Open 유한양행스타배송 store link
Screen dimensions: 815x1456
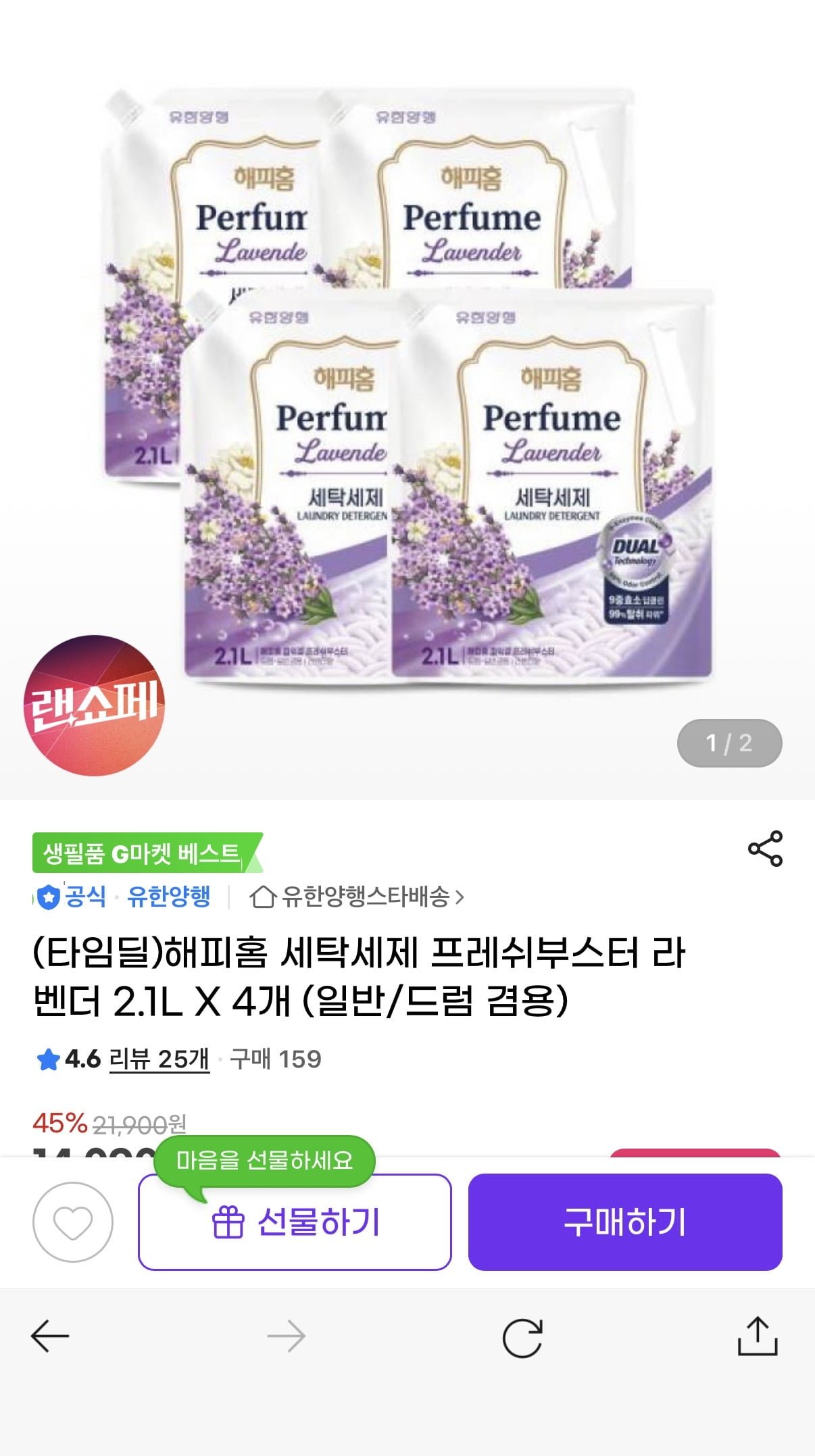coord(357,897)
